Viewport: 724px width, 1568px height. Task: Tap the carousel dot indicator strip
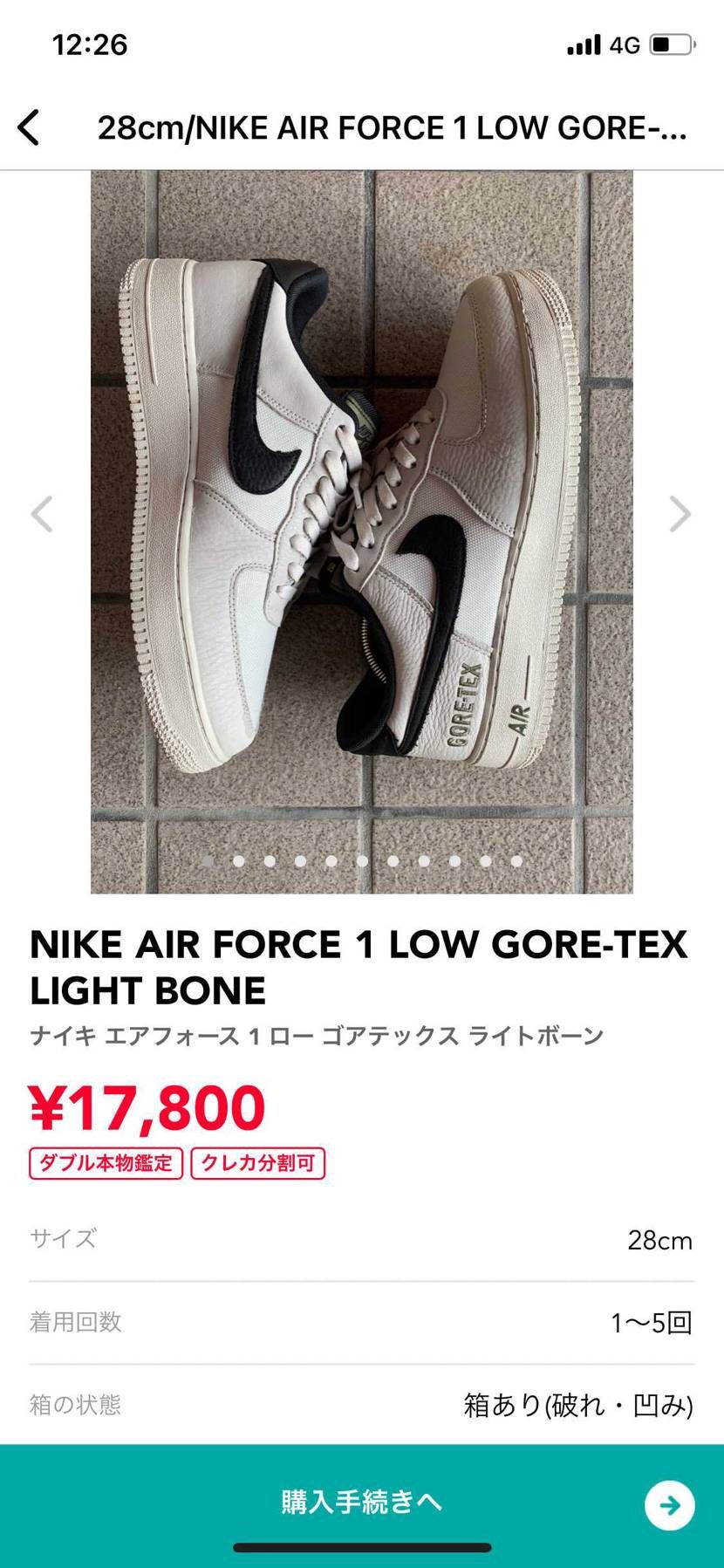click(362, 860)
